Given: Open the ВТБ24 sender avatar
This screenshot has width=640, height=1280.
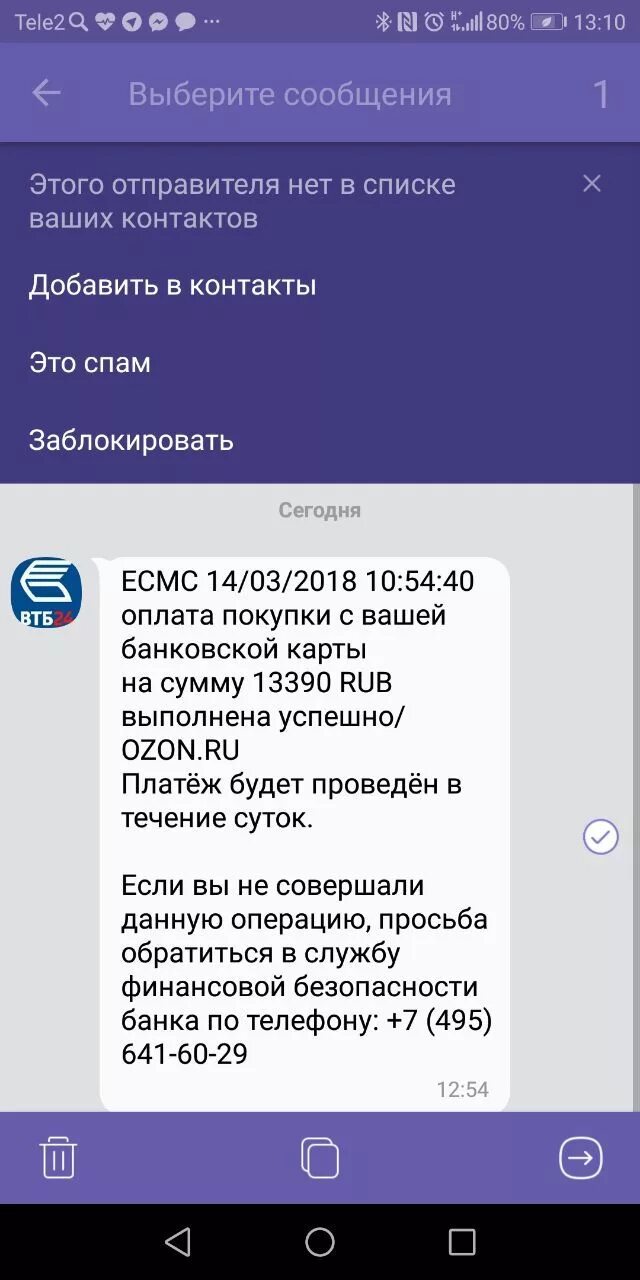Looking at the screenshot, I should tap(46, 593).
